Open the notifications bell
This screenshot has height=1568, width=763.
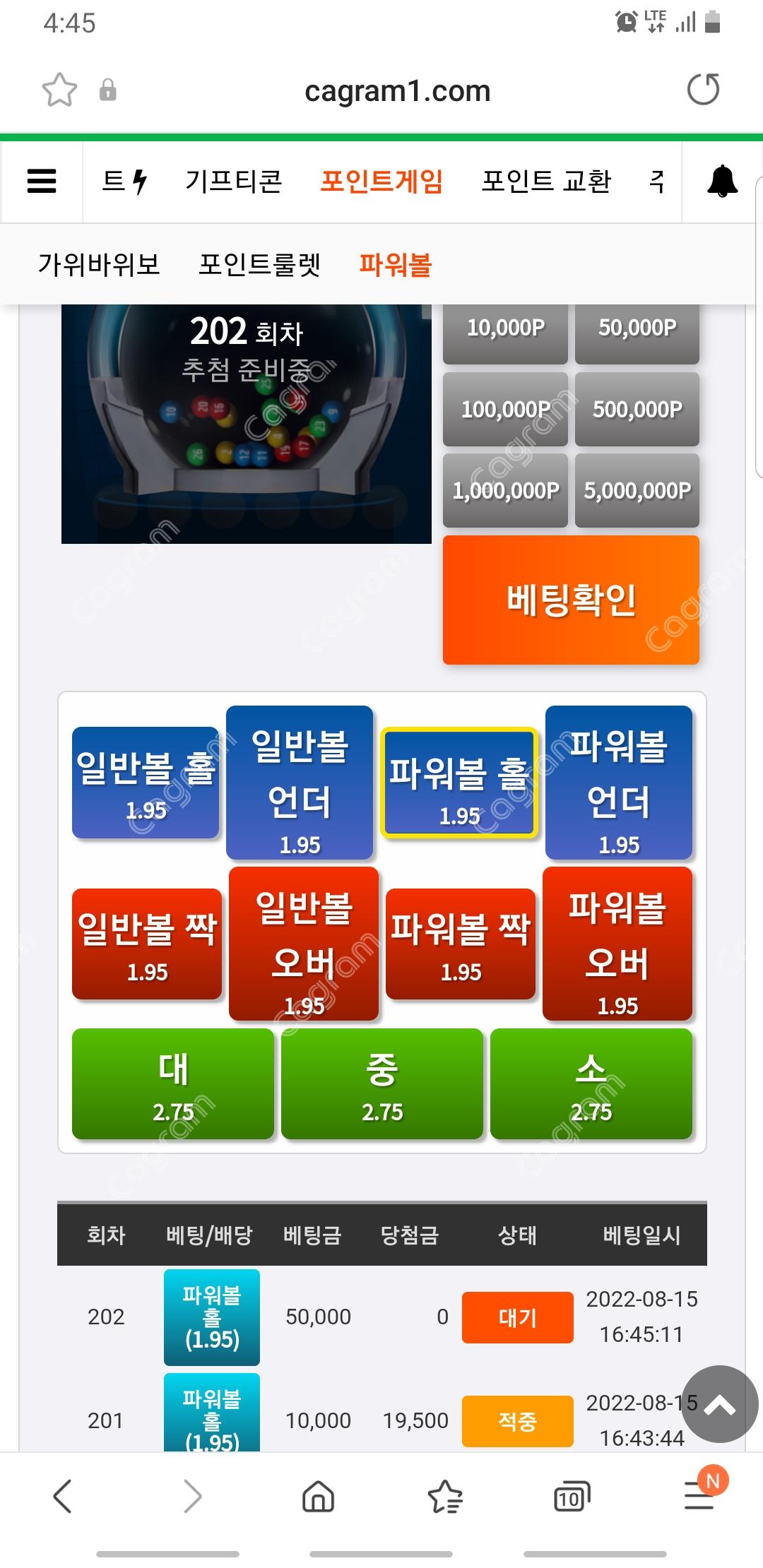(x=722, y=182)
